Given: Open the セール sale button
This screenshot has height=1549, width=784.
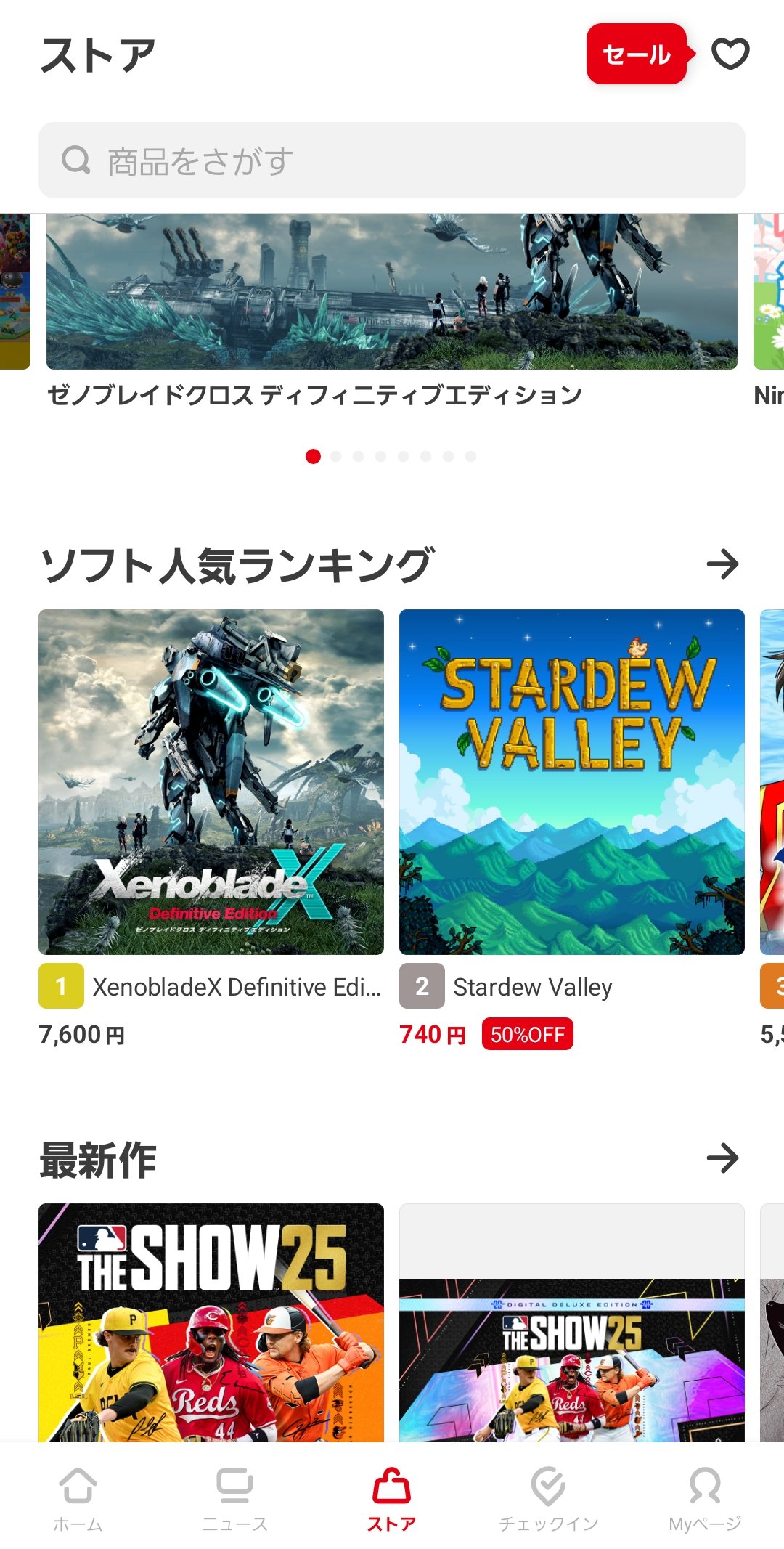Looking at the screenshot, I should pos(637,54).
